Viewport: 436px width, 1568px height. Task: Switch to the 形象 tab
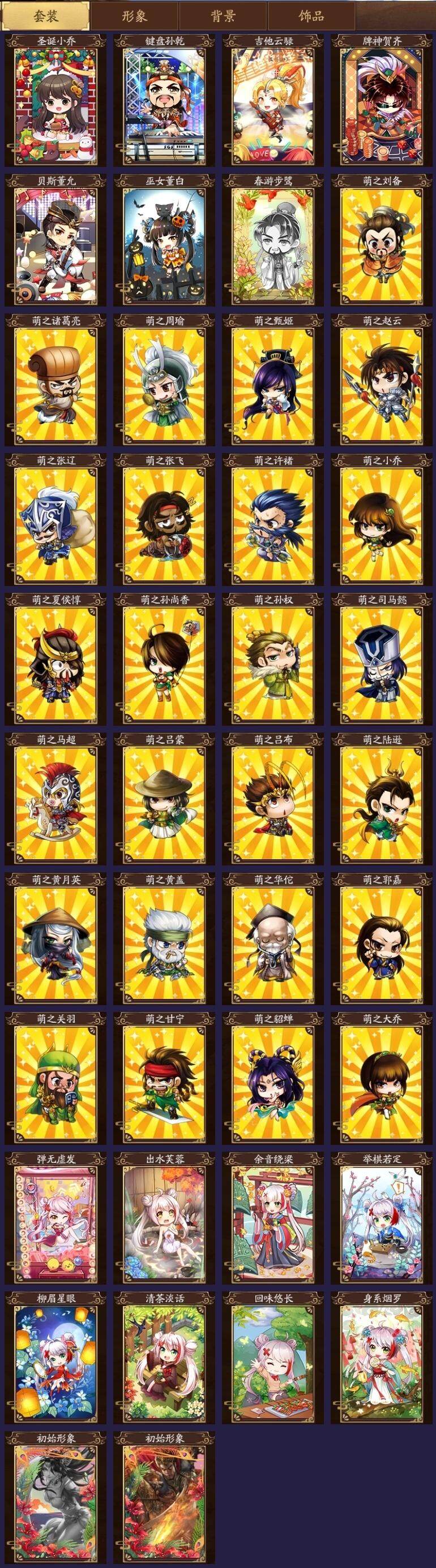135,15
